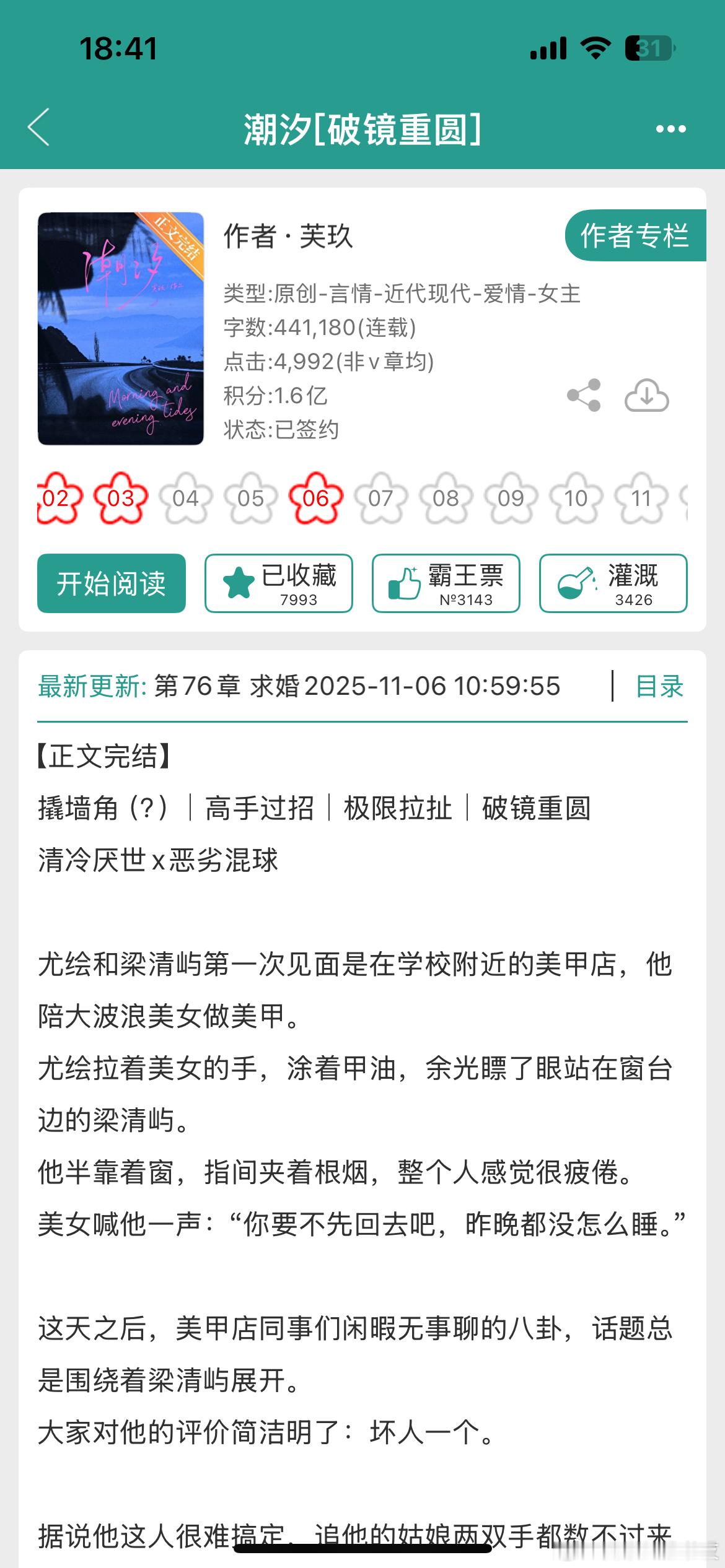This screenshot has width=725, height=1568.
Task: Tap the book cover thumbnail
Action: pos(121,329)
